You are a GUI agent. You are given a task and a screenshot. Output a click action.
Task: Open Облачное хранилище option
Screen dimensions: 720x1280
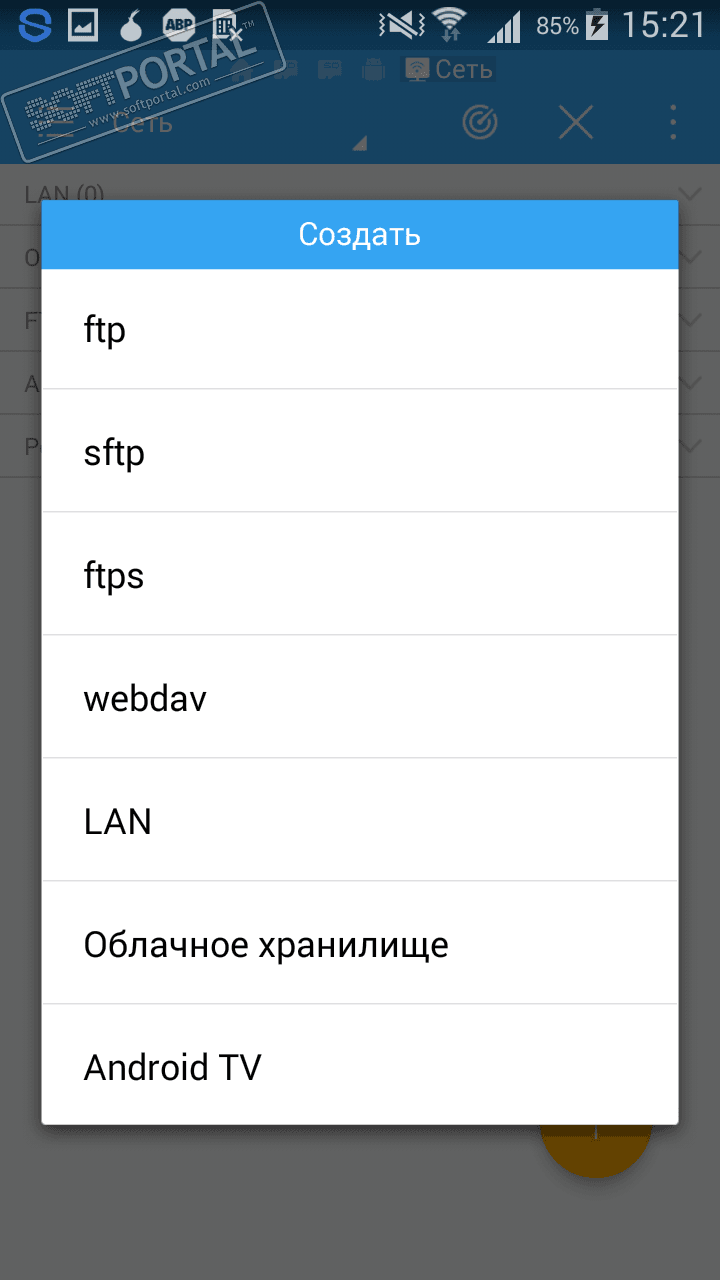360,944
